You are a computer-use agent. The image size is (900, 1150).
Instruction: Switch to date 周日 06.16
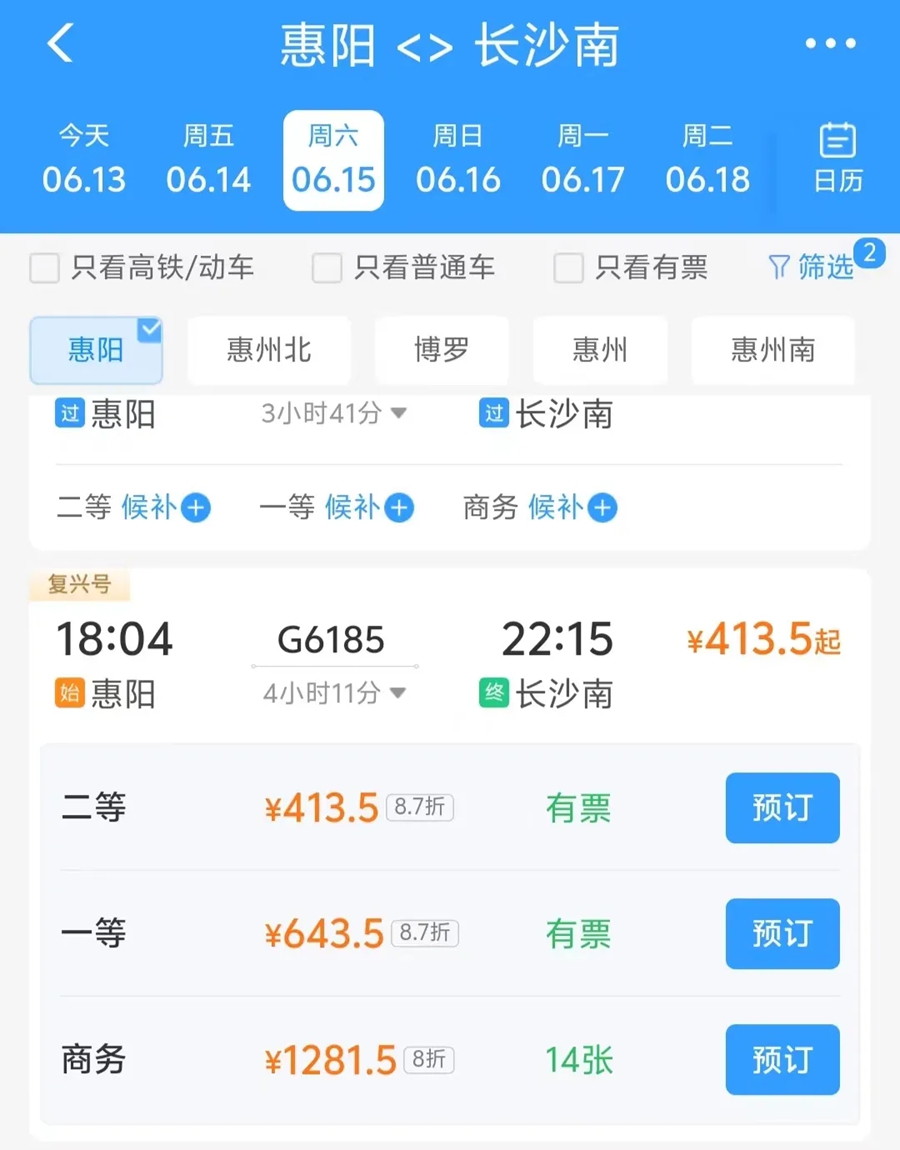coord(458,160)
